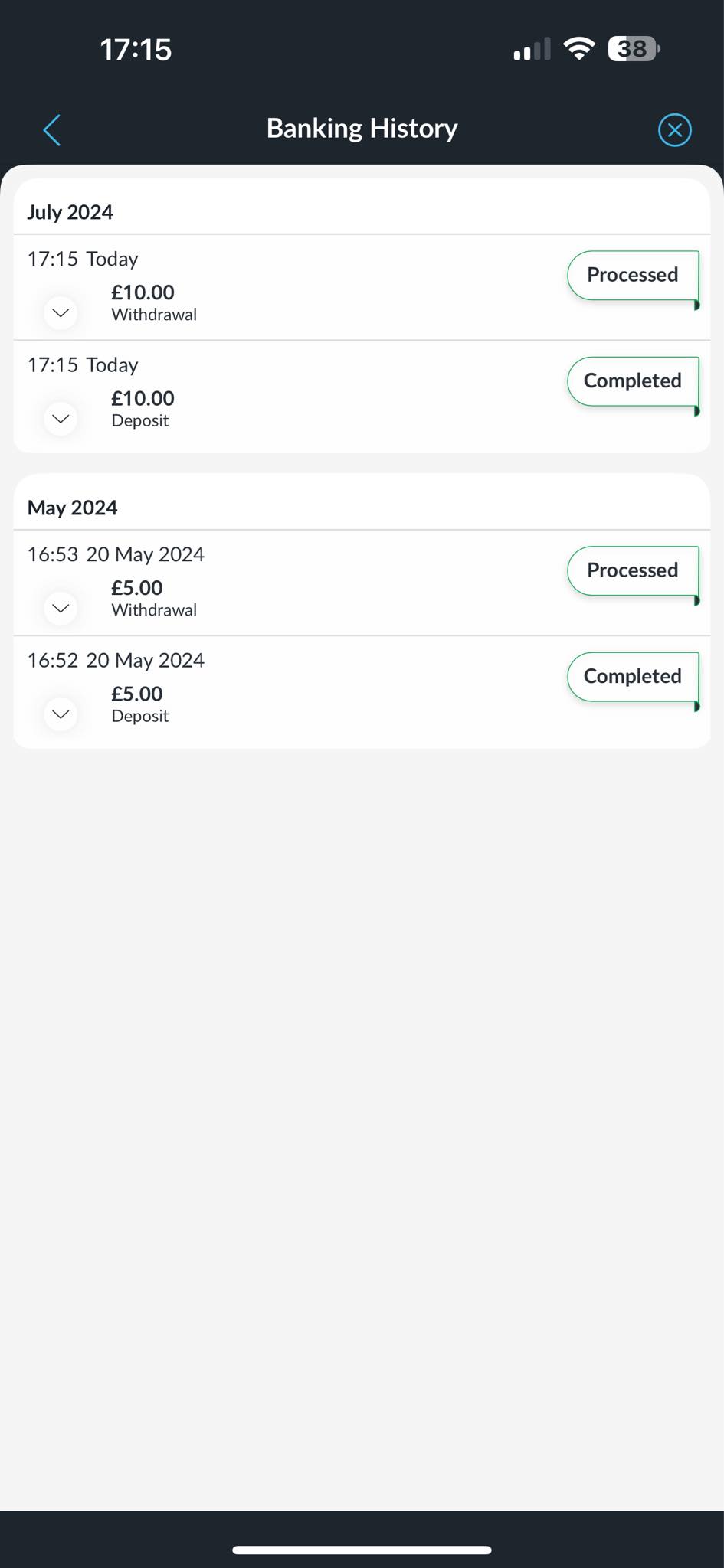This screenshot has width=724, height=1568.
Task: Click the Wi-Fi icon in status bar
Action: 580,47
